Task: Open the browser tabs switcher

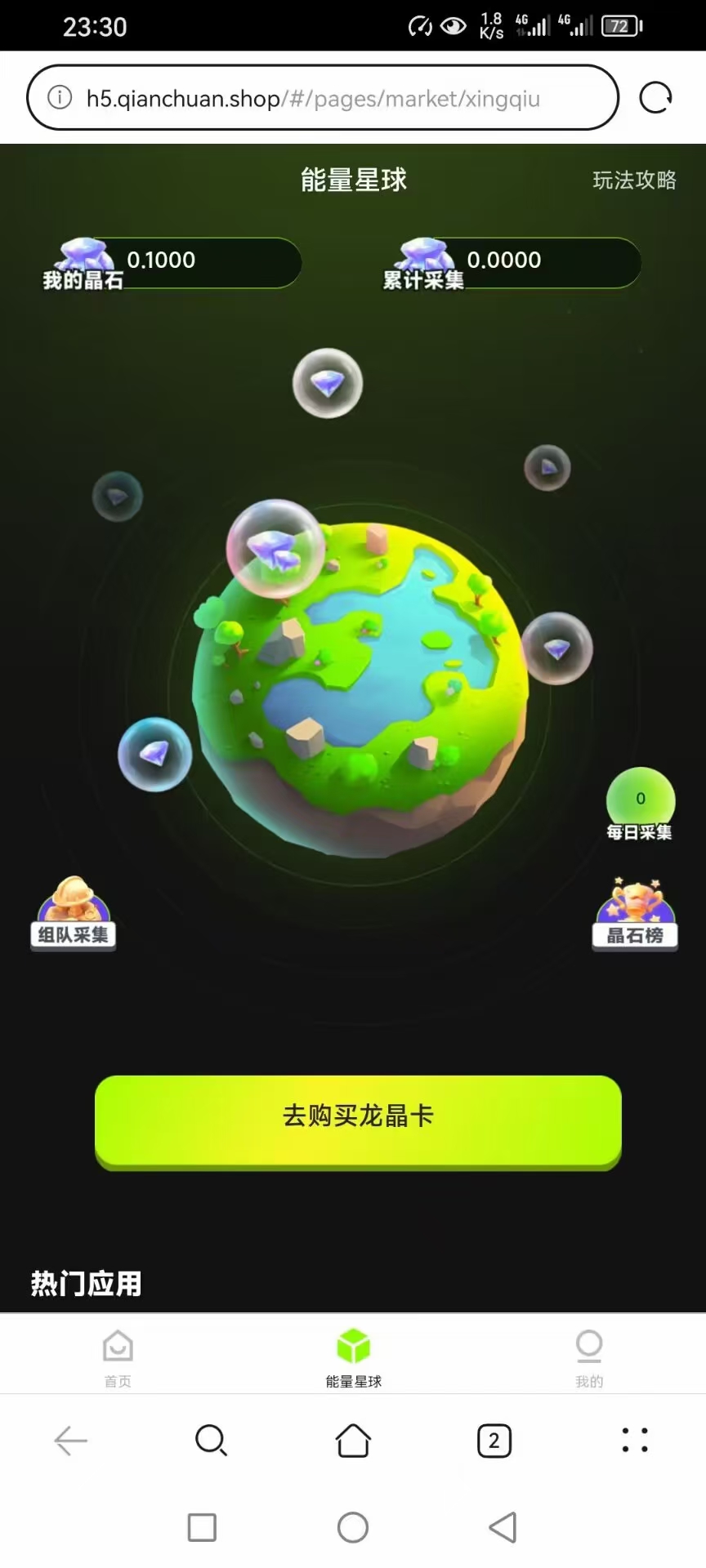Action: [494, 1441]
